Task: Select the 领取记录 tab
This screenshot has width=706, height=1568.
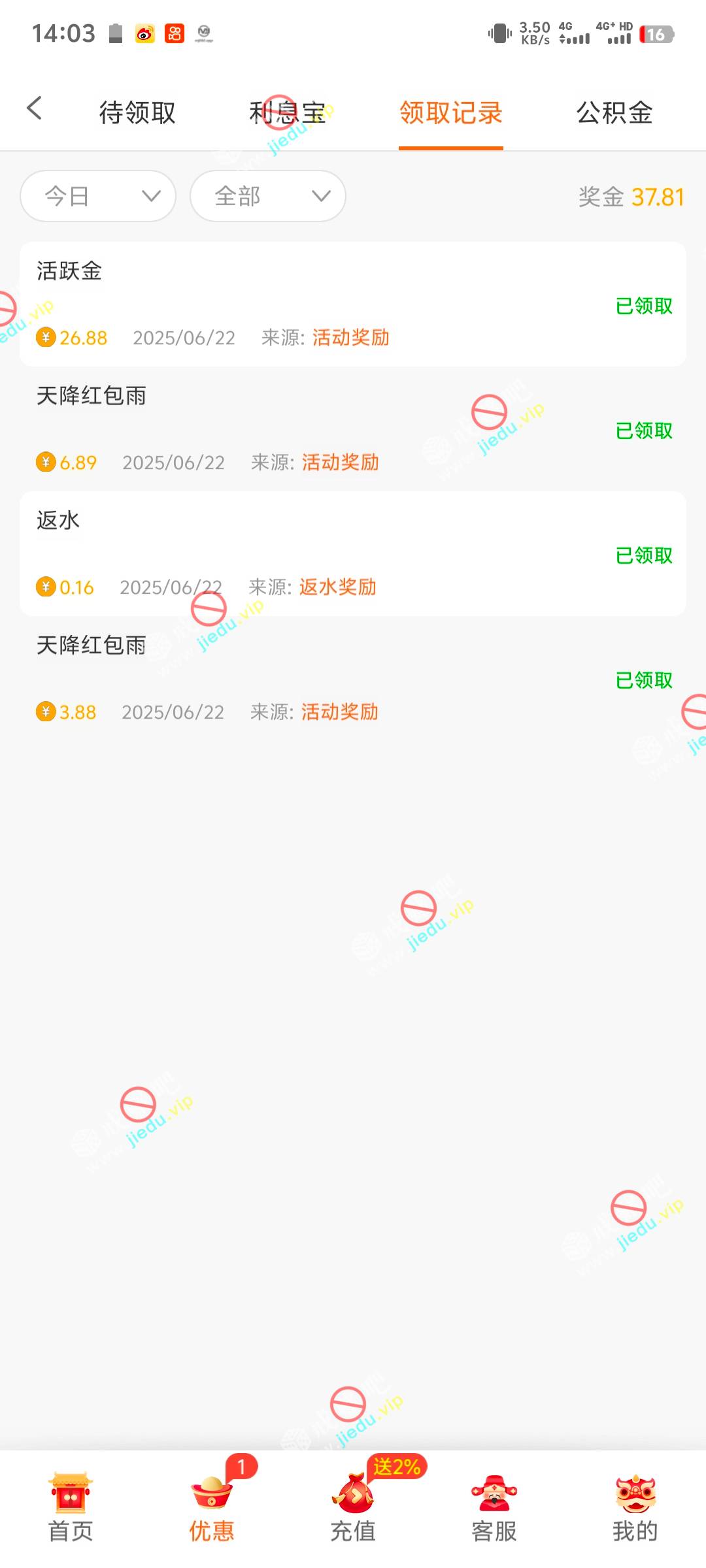Action: [451, 113]
